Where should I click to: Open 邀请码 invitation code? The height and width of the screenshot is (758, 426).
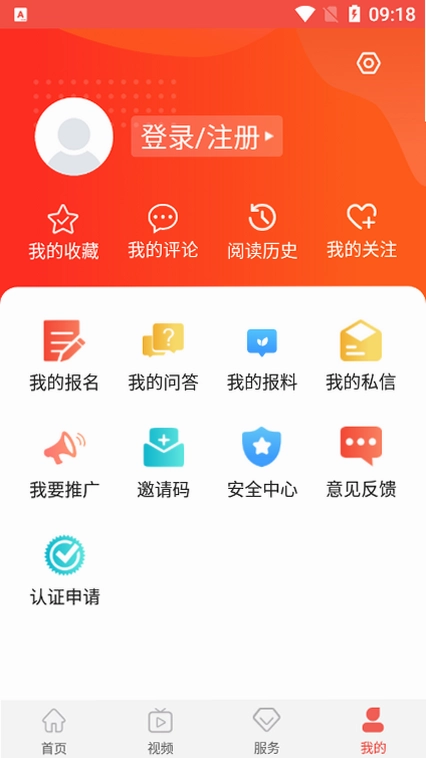163,463
